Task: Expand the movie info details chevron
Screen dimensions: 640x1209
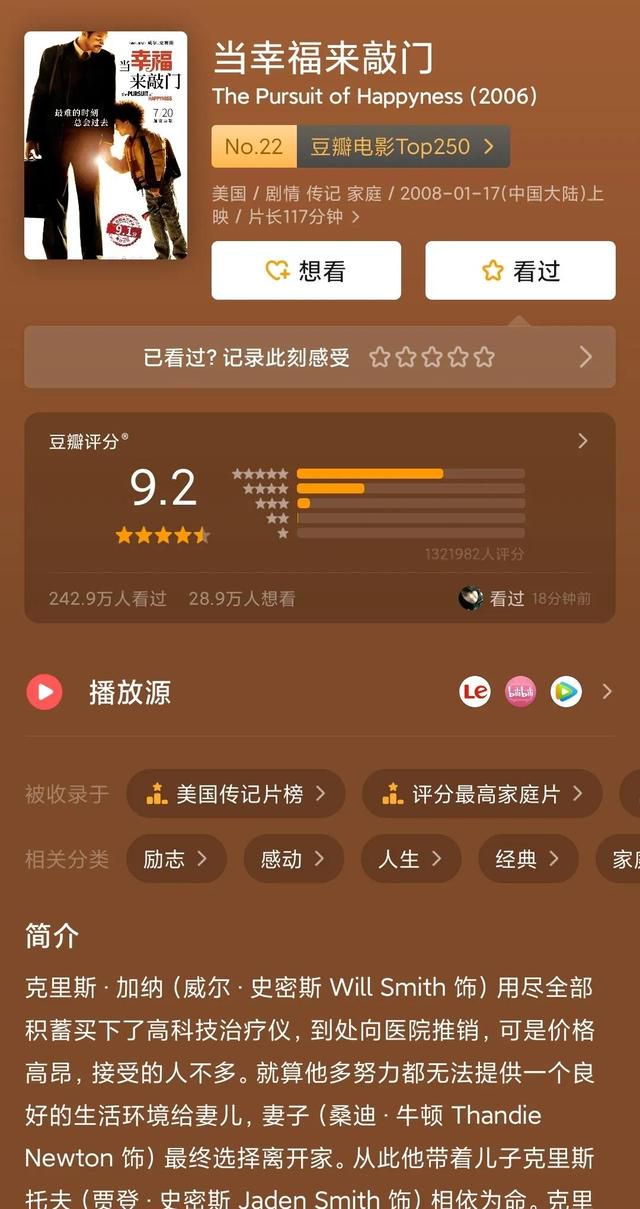Action: tap(355, 216)
